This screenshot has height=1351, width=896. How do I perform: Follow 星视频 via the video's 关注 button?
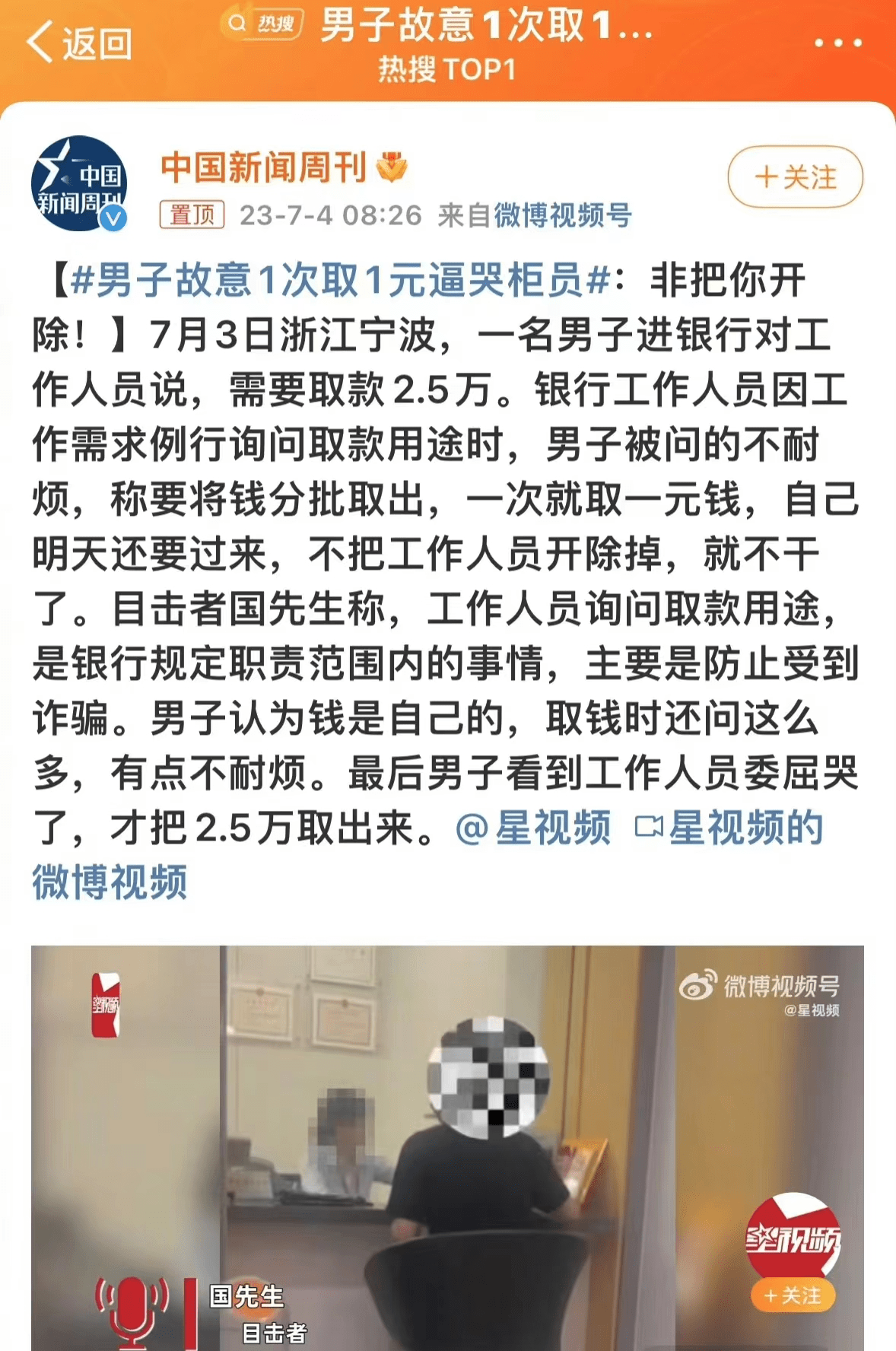pyautogui.click(x=793, y=1295)
